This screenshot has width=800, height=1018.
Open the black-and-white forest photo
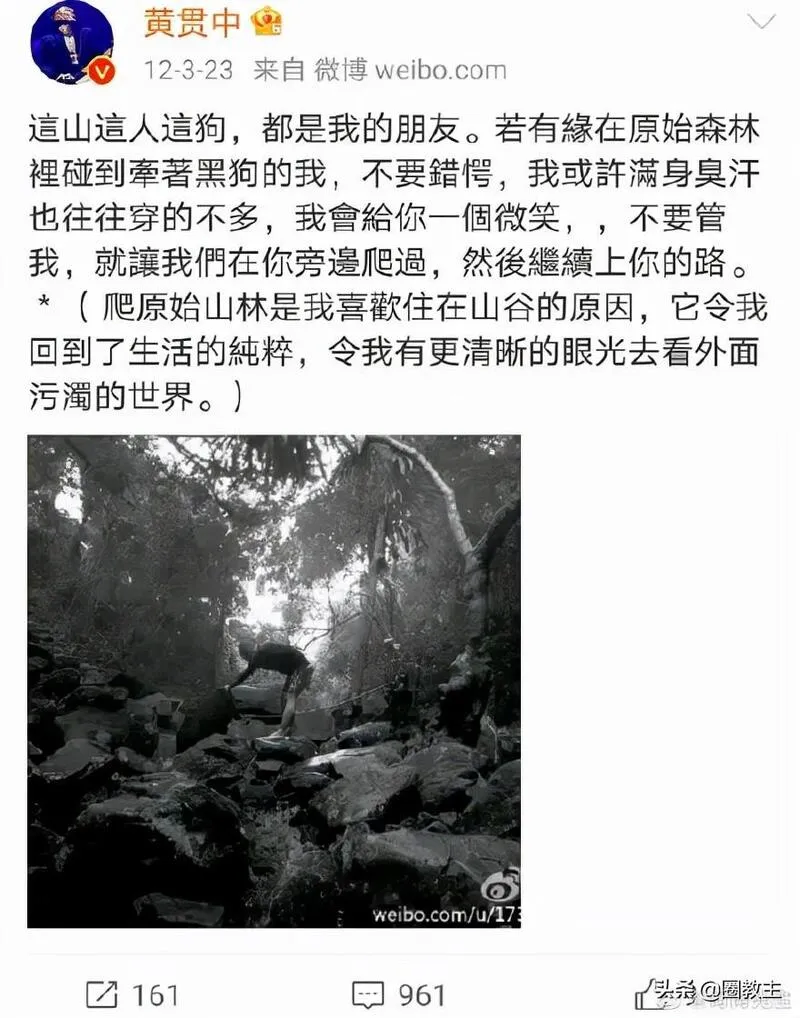[273, 681]
